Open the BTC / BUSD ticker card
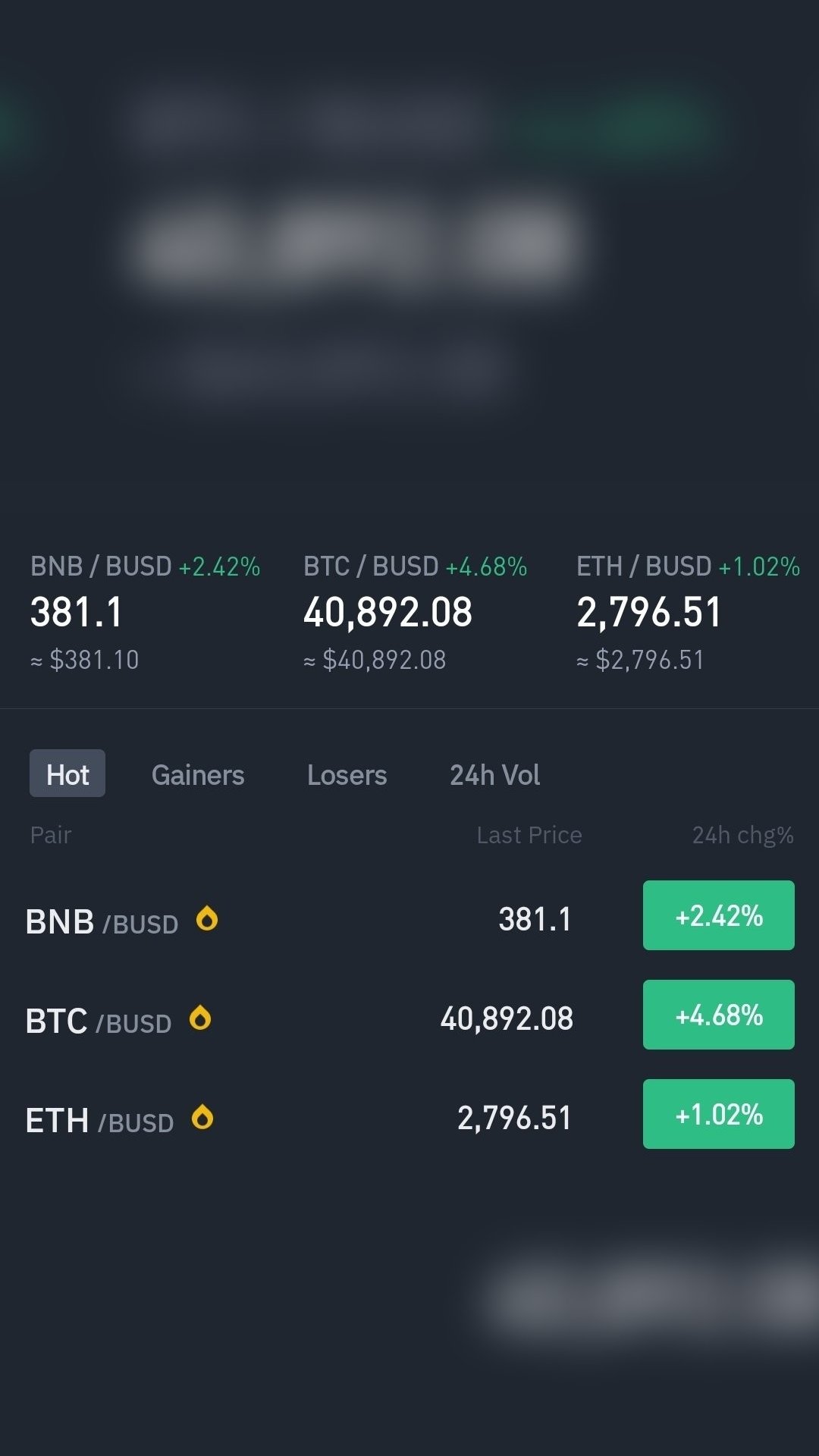Screen dimensions: 819x1456 (x=415, y=612)
